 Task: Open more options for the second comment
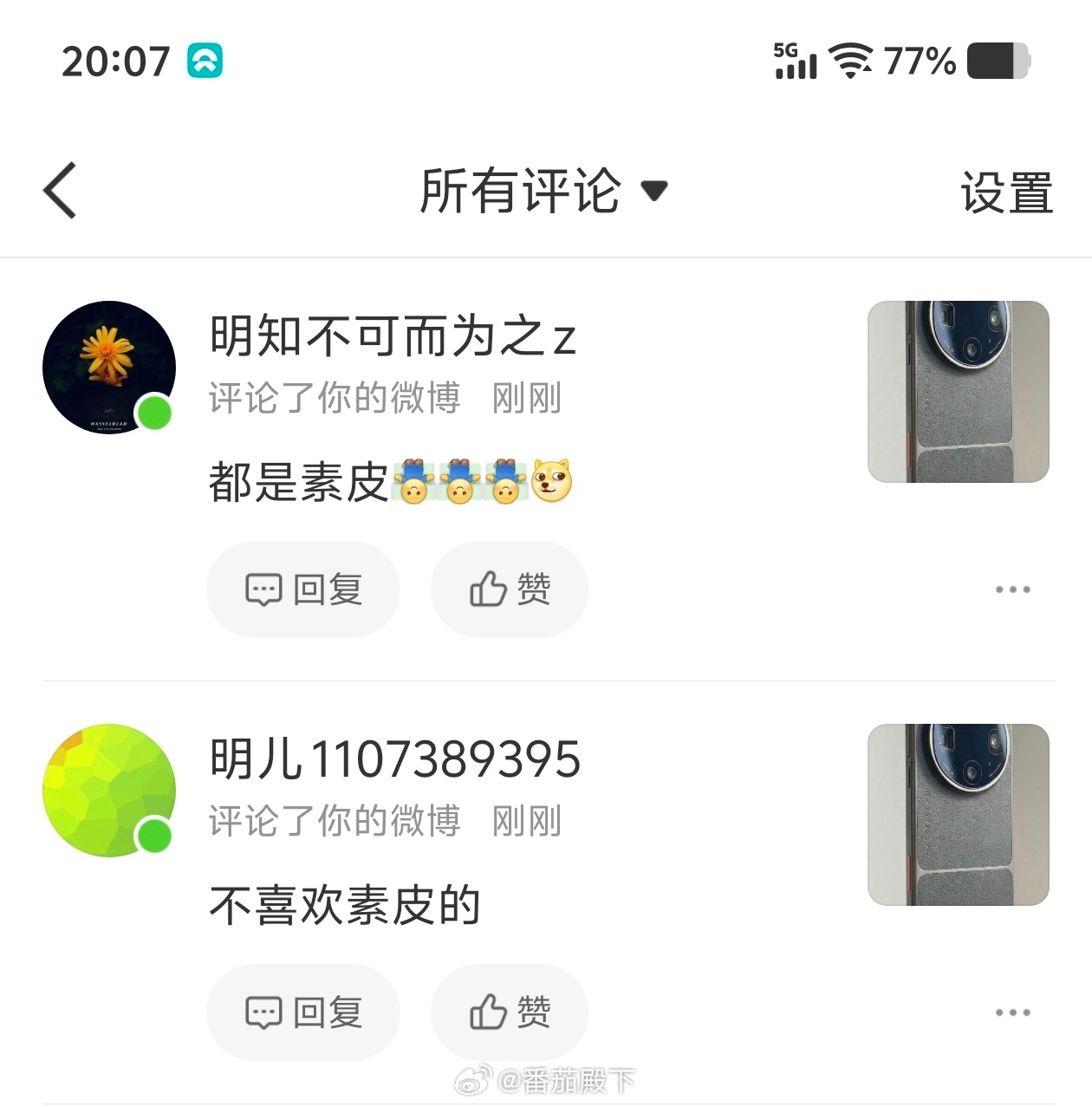(x=1013, y=1012)
